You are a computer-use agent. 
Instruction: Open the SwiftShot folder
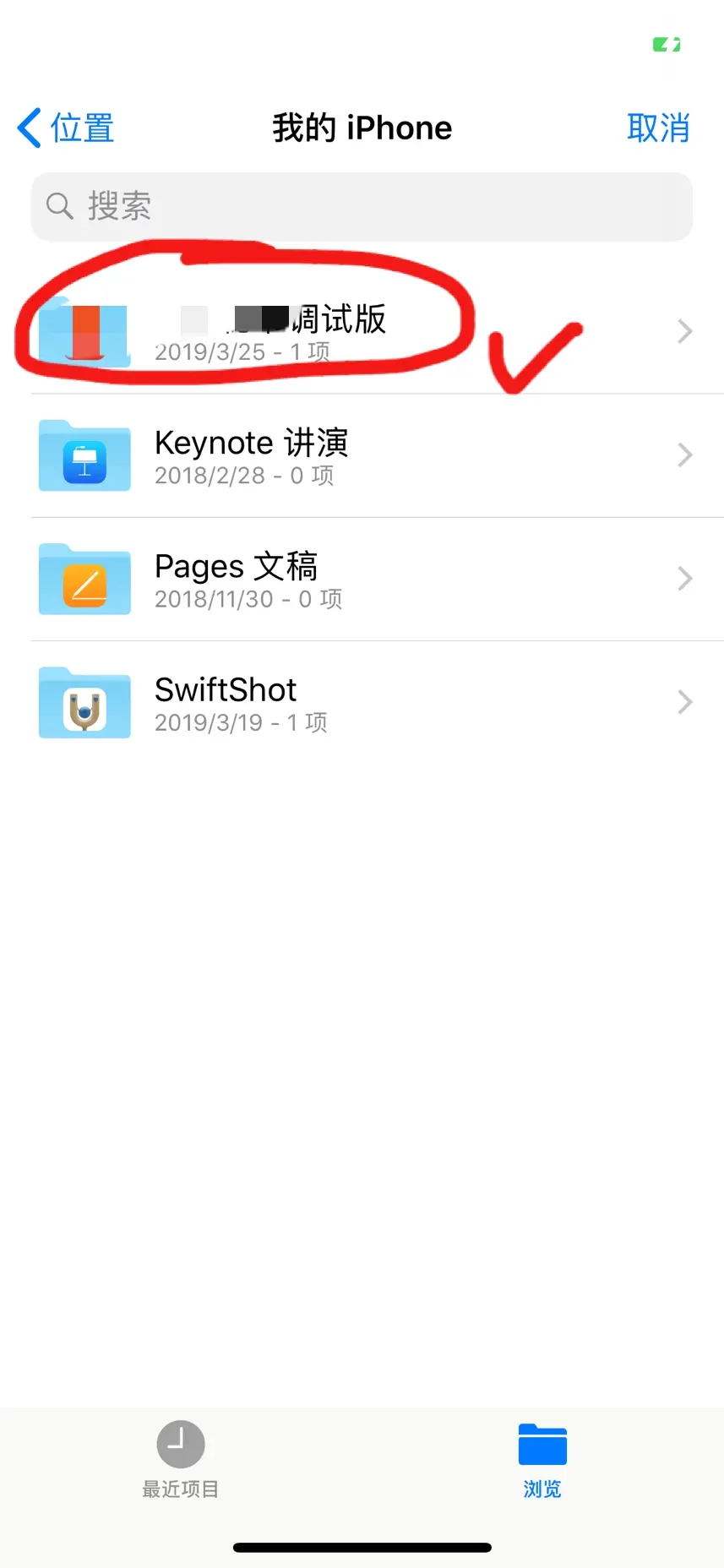tap(362, 702)
